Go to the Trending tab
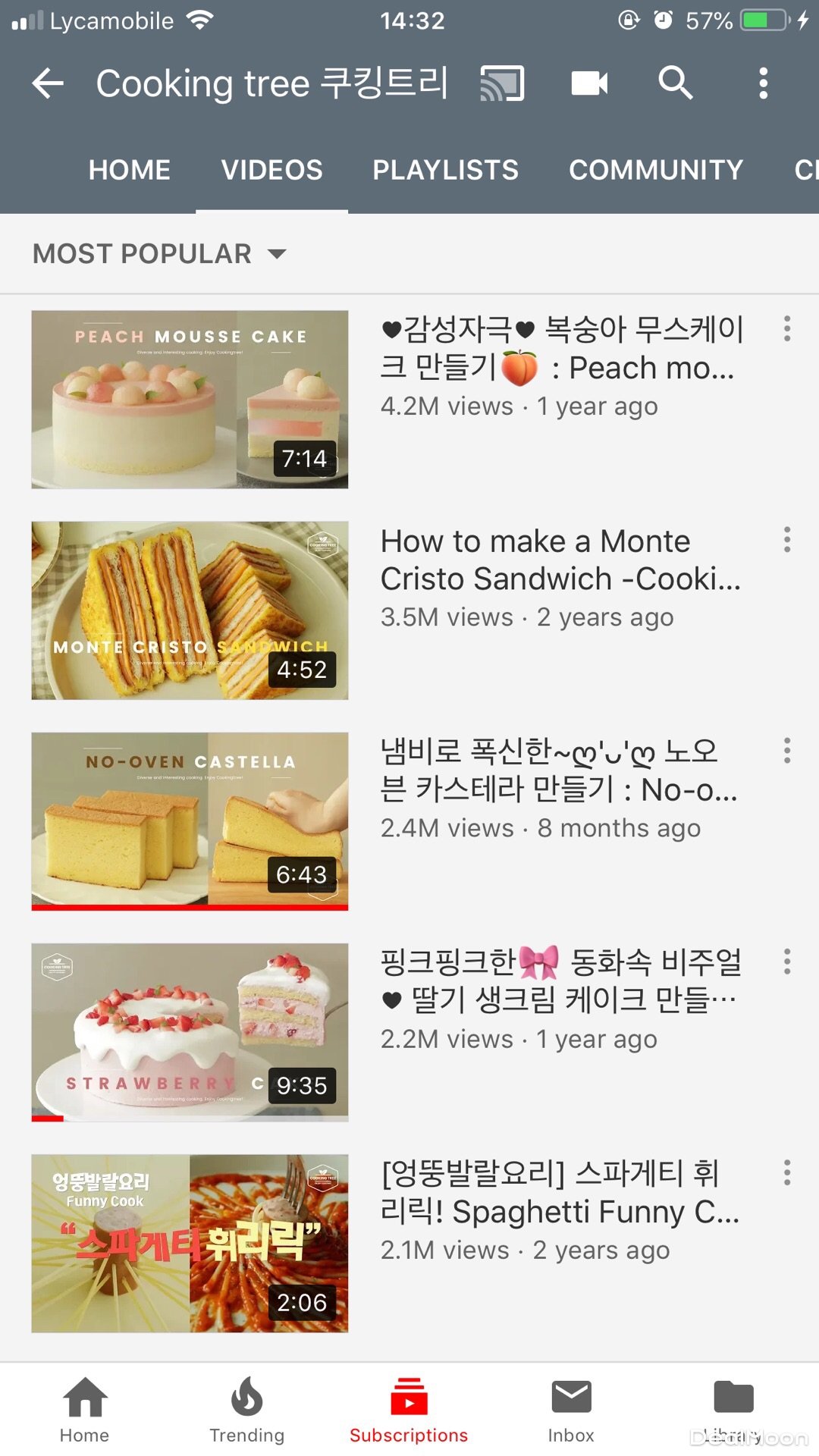 pyautogui.click(x=246, y=1410)
